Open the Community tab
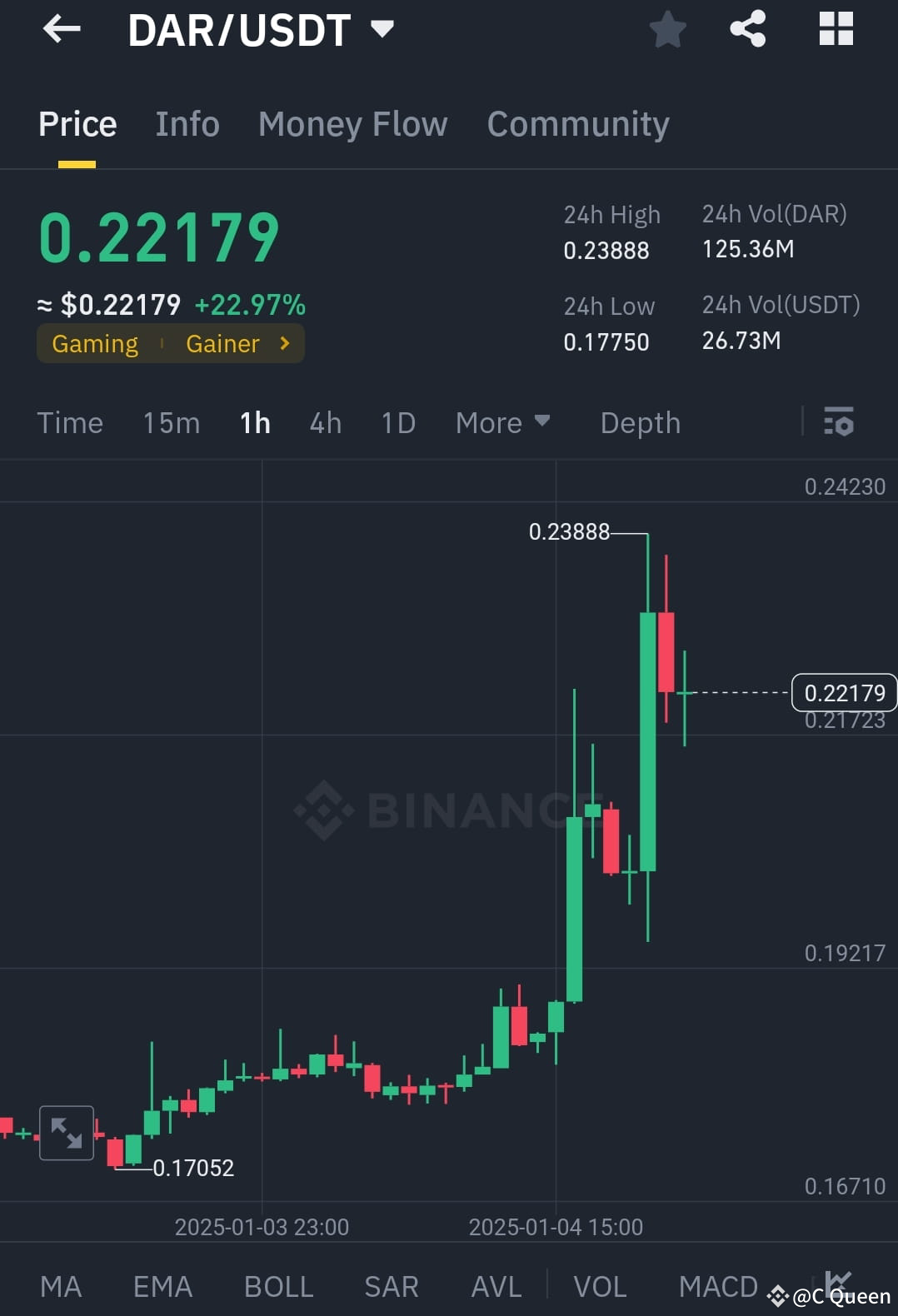This screenshot has height=1316, width=898. point(577,123)
